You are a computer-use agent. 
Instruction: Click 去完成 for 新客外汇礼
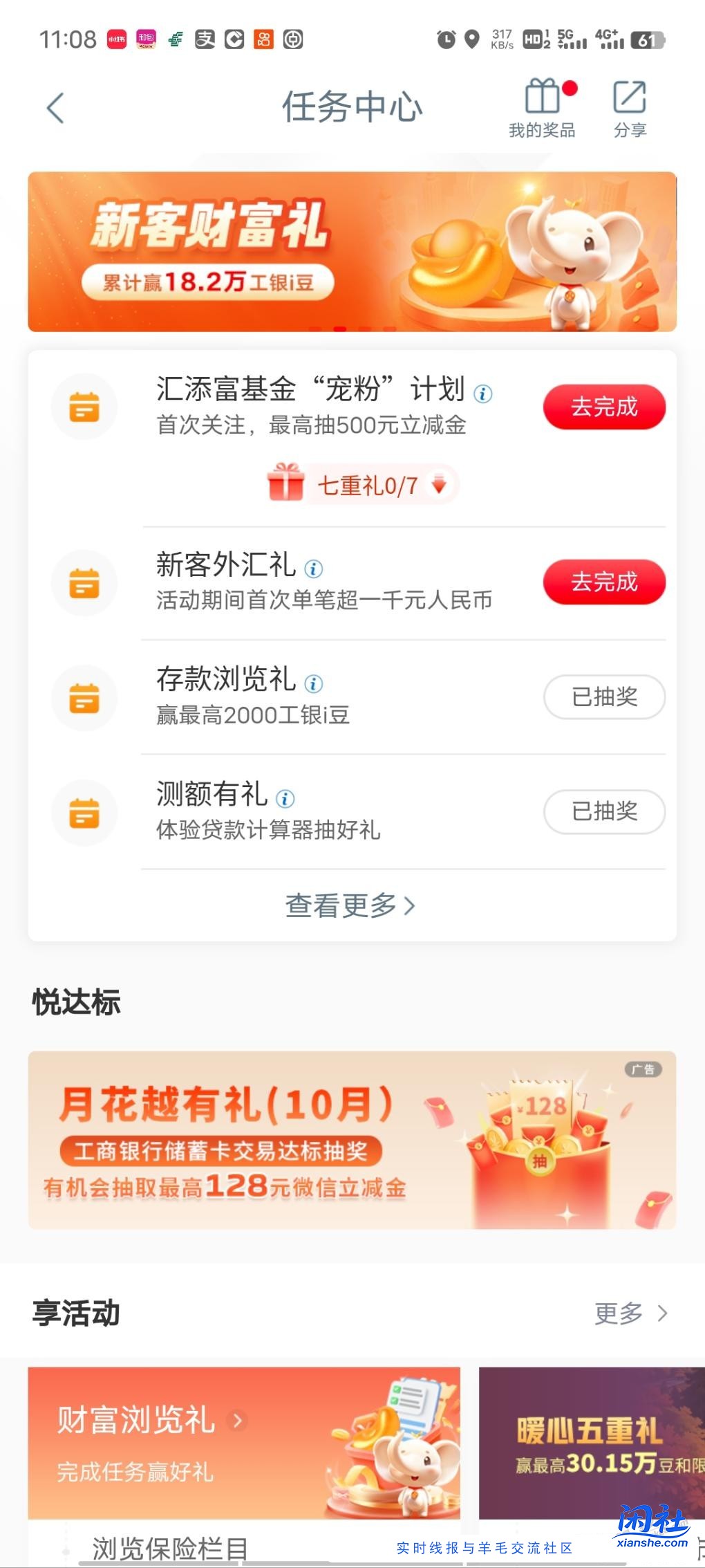coord(603,582)
